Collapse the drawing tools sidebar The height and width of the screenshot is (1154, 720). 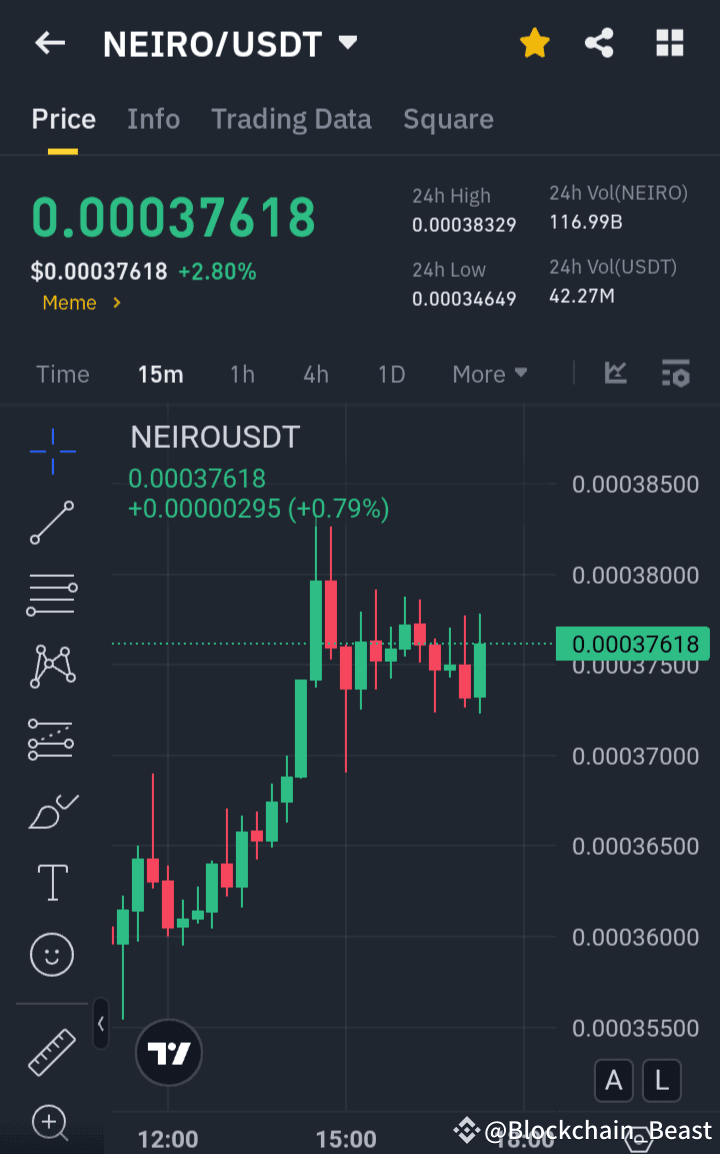pyautogui.click(x=101, y=1025)
